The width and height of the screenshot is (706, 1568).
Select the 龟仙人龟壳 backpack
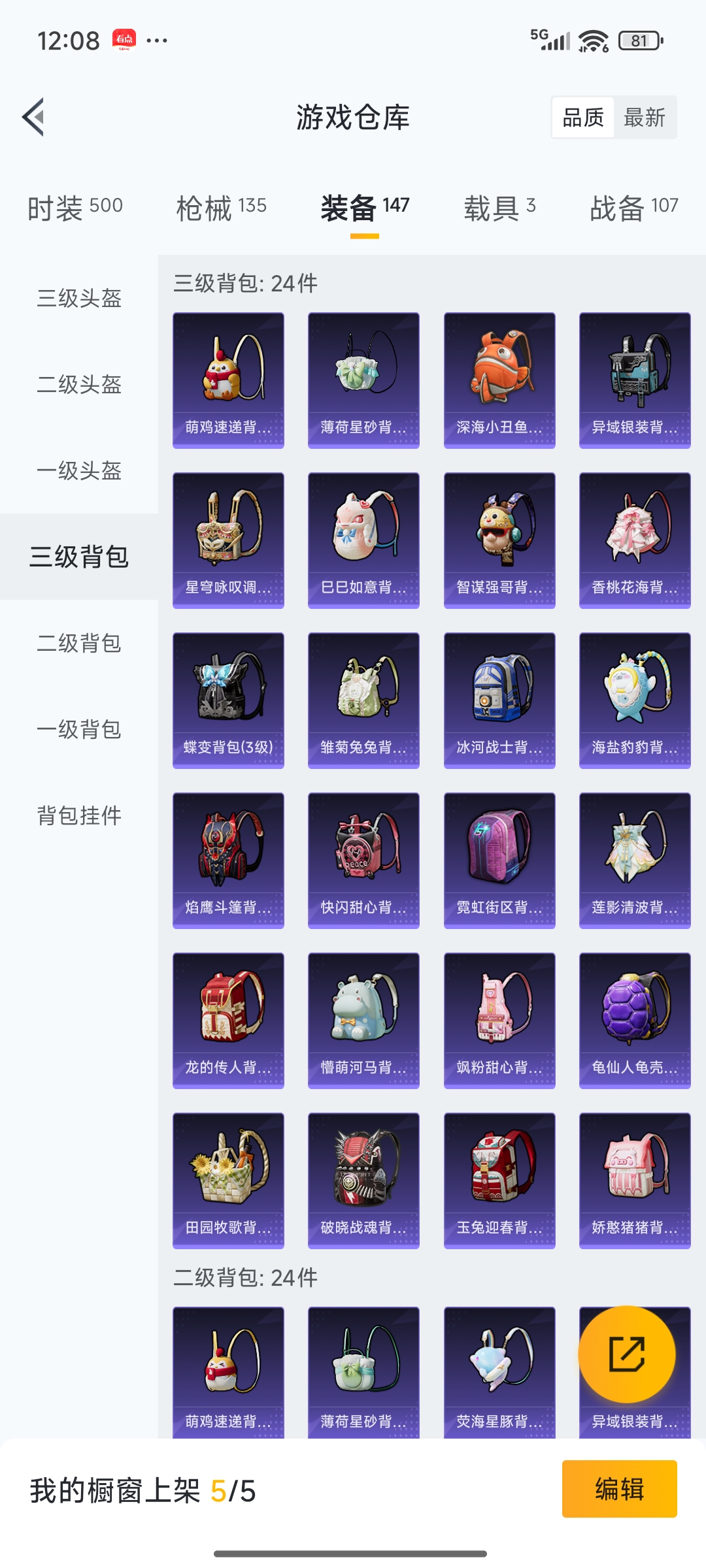pos(635,1021)
